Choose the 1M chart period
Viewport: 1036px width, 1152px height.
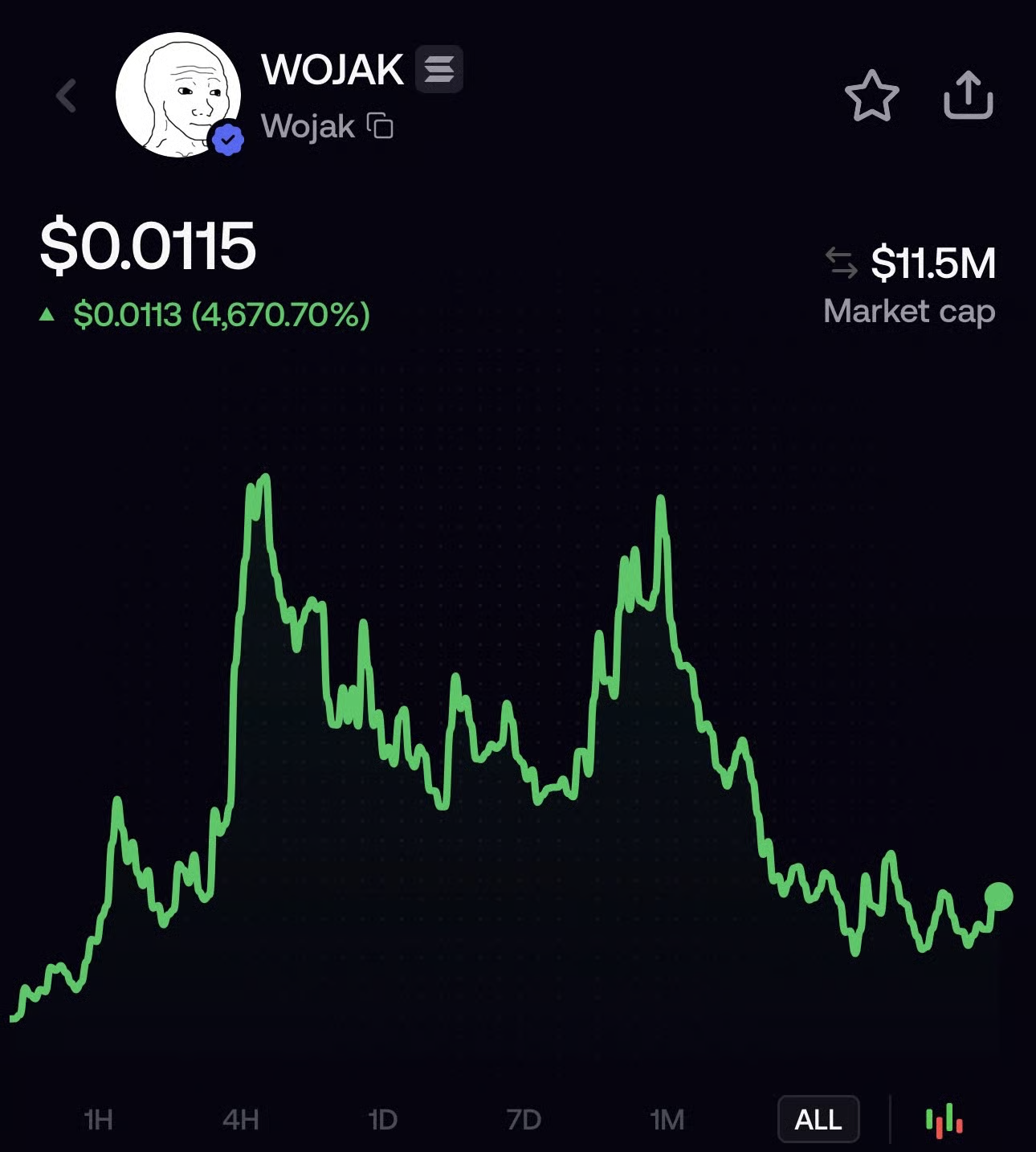[667, 1119]
